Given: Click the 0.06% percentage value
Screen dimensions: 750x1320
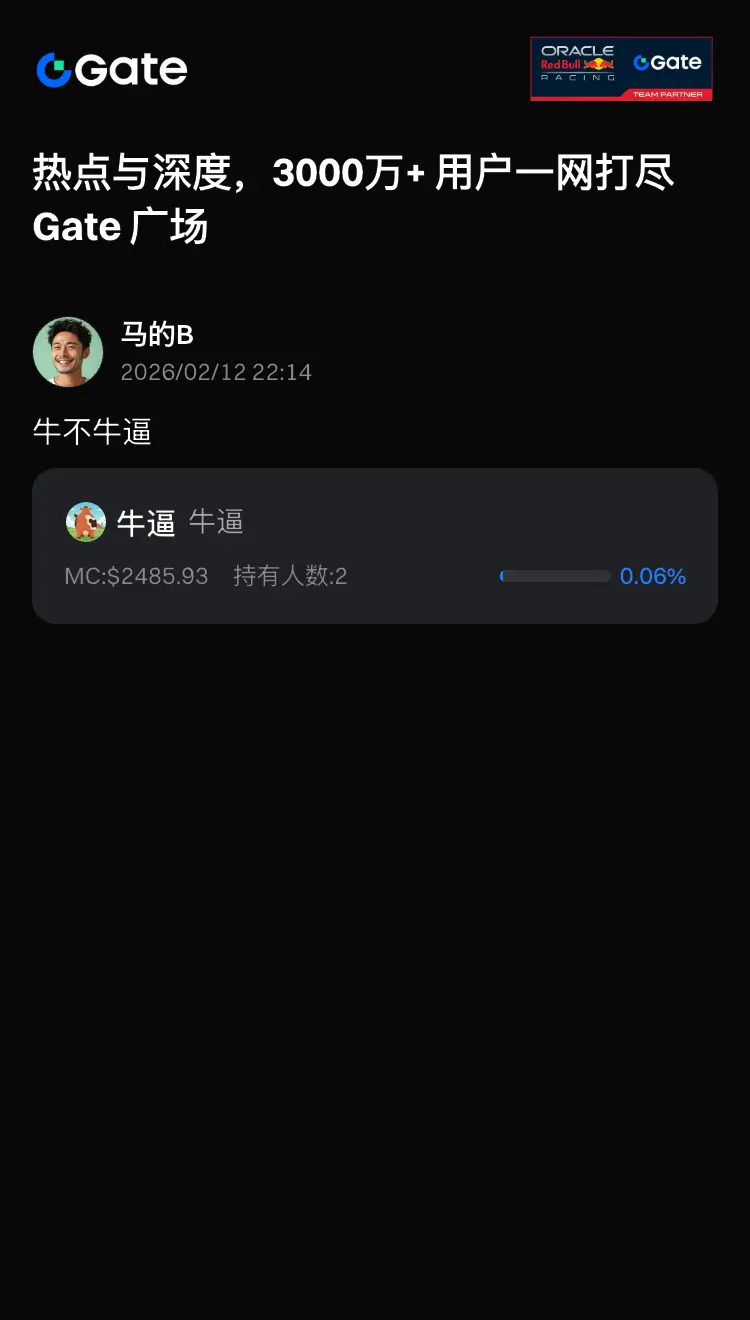Looking at the screenshot, I should (x=652, y=576).
